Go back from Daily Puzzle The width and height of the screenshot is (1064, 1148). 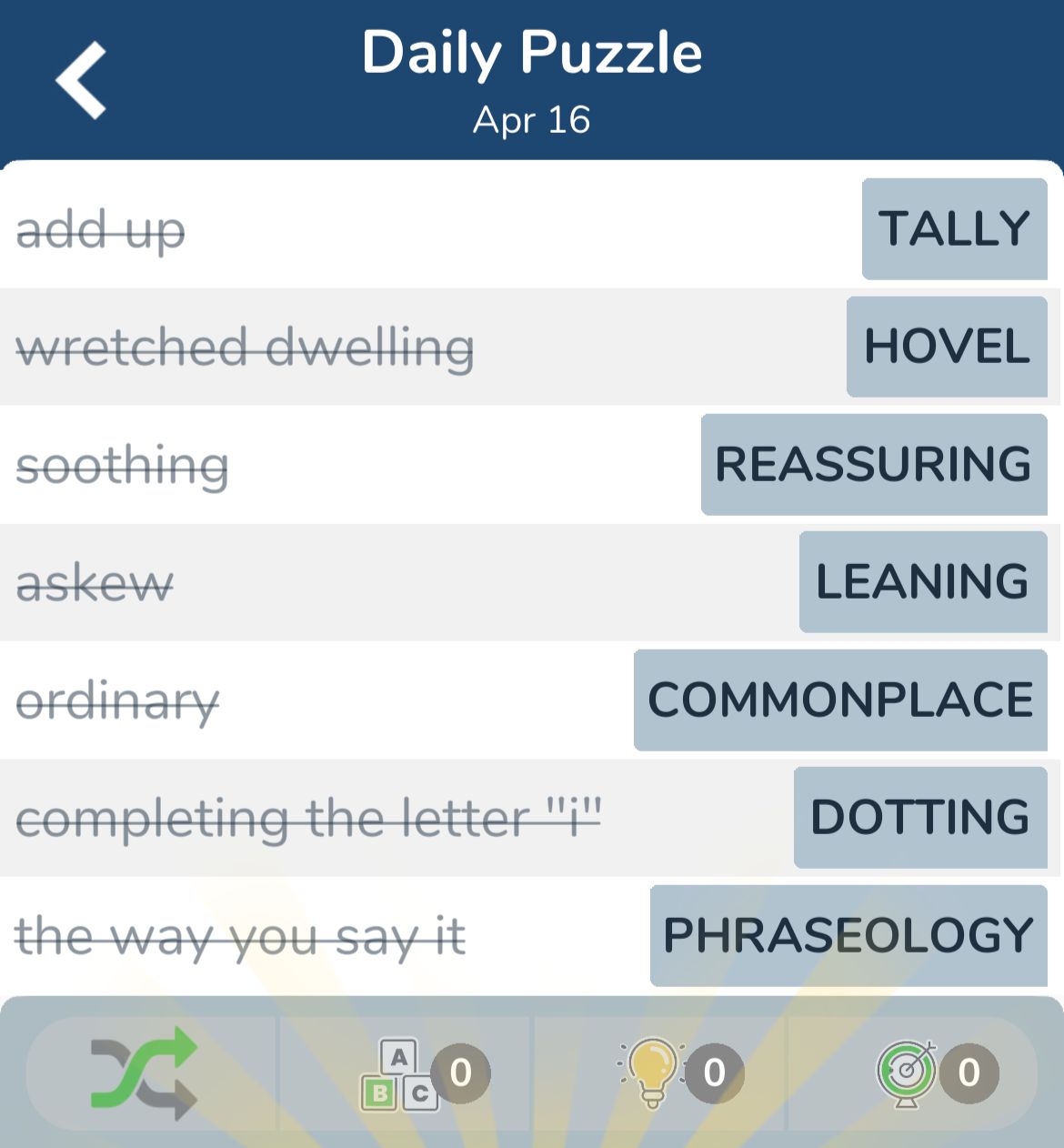click(82, 80)
